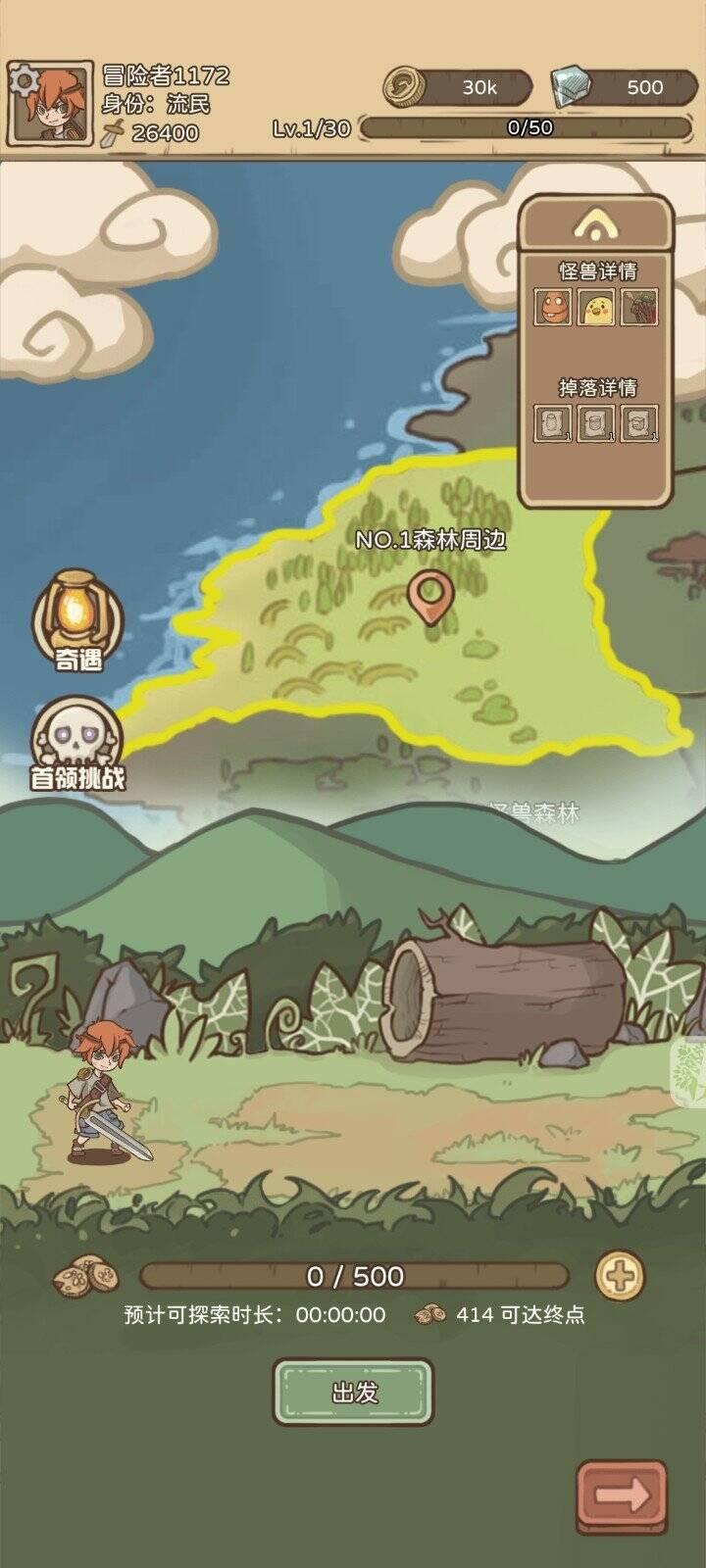706x1568 pixels.
Task: Collapse the monster details panel
Action: [595, 226]
